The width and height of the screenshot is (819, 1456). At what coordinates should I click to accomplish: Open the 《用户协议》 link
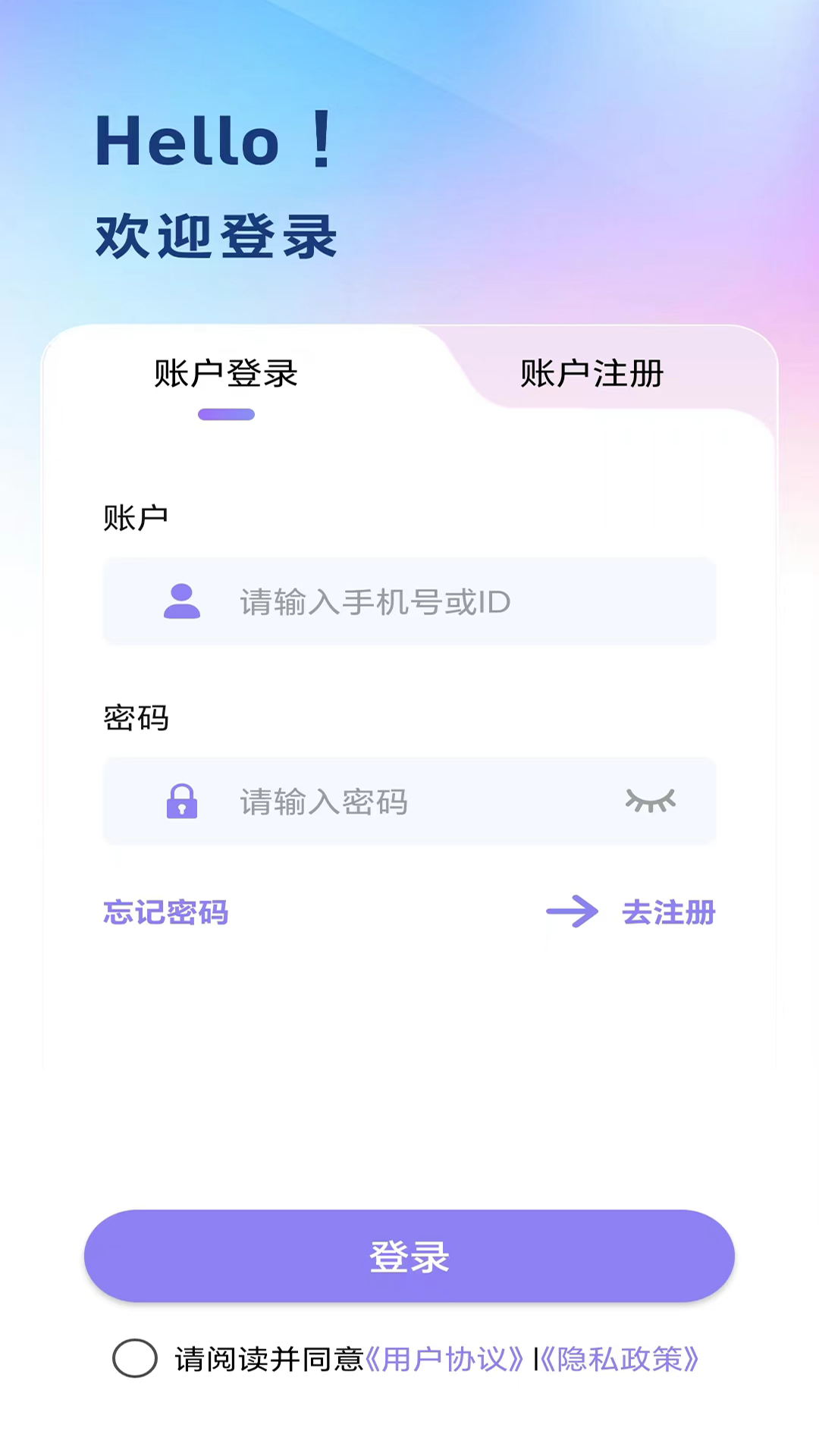444,1360
